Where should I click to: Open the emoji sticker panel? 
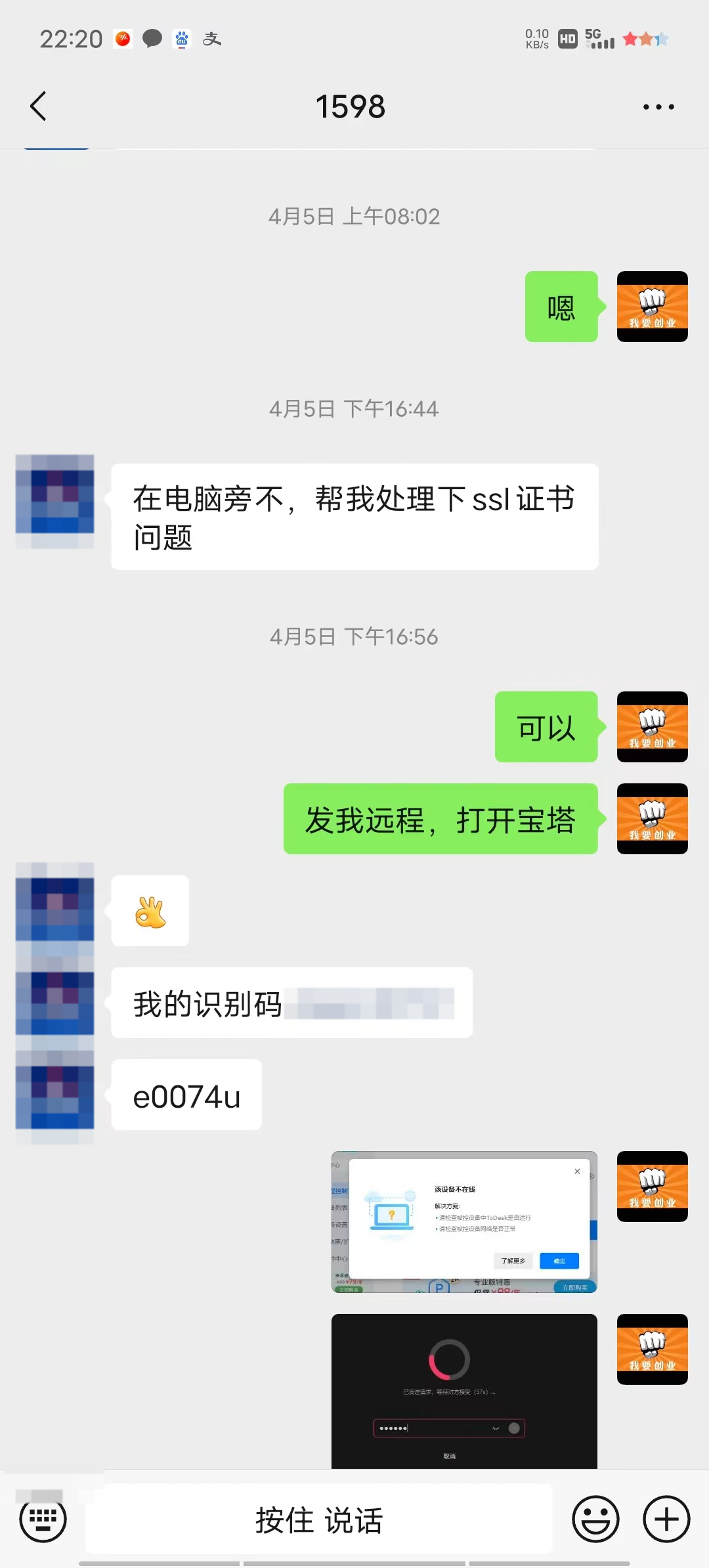pyautogui.click(x=595, y=1519)
